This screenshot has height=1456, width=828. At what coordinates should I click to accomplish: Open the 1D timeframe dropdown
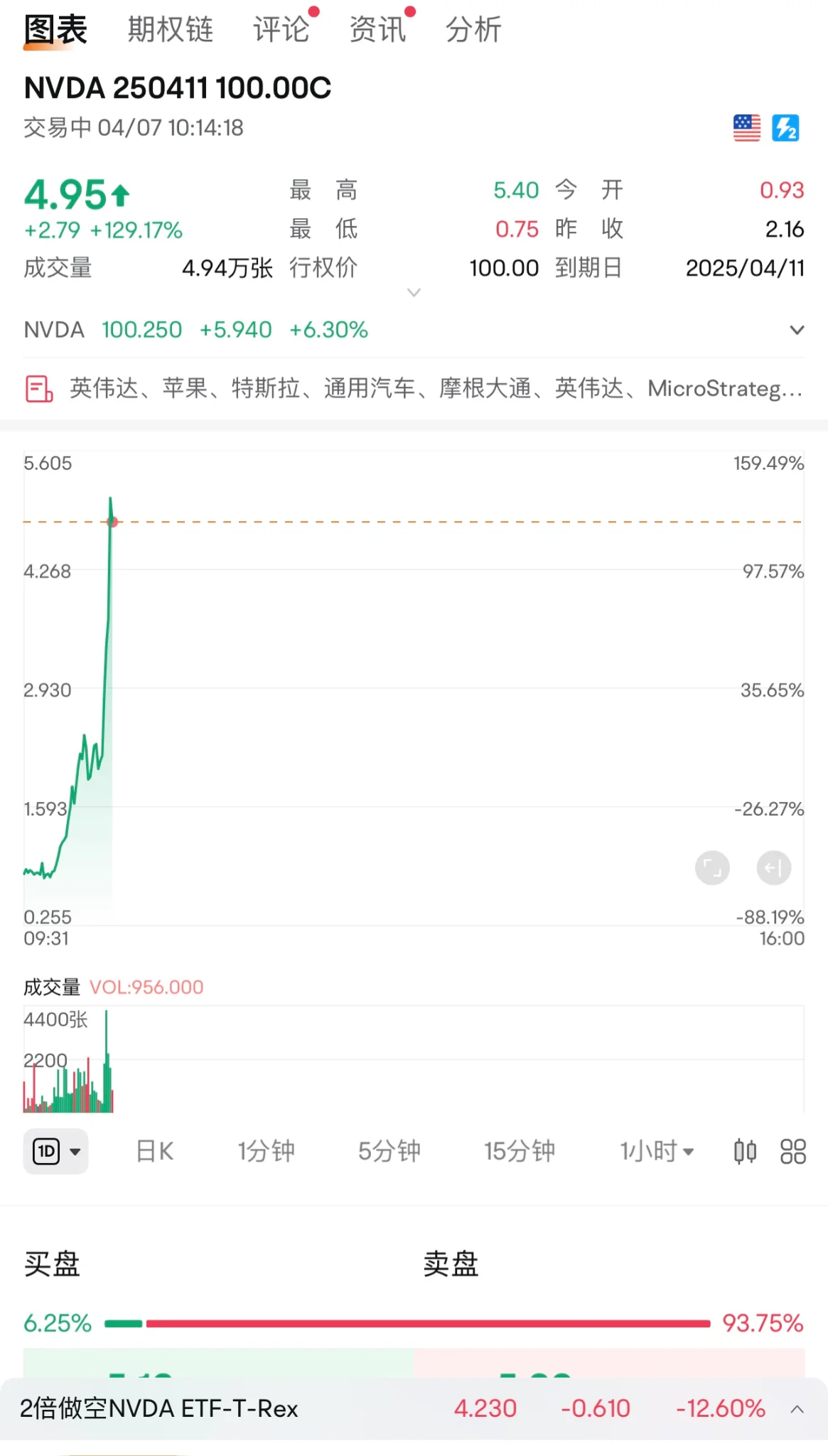(x=56, y=1151)
